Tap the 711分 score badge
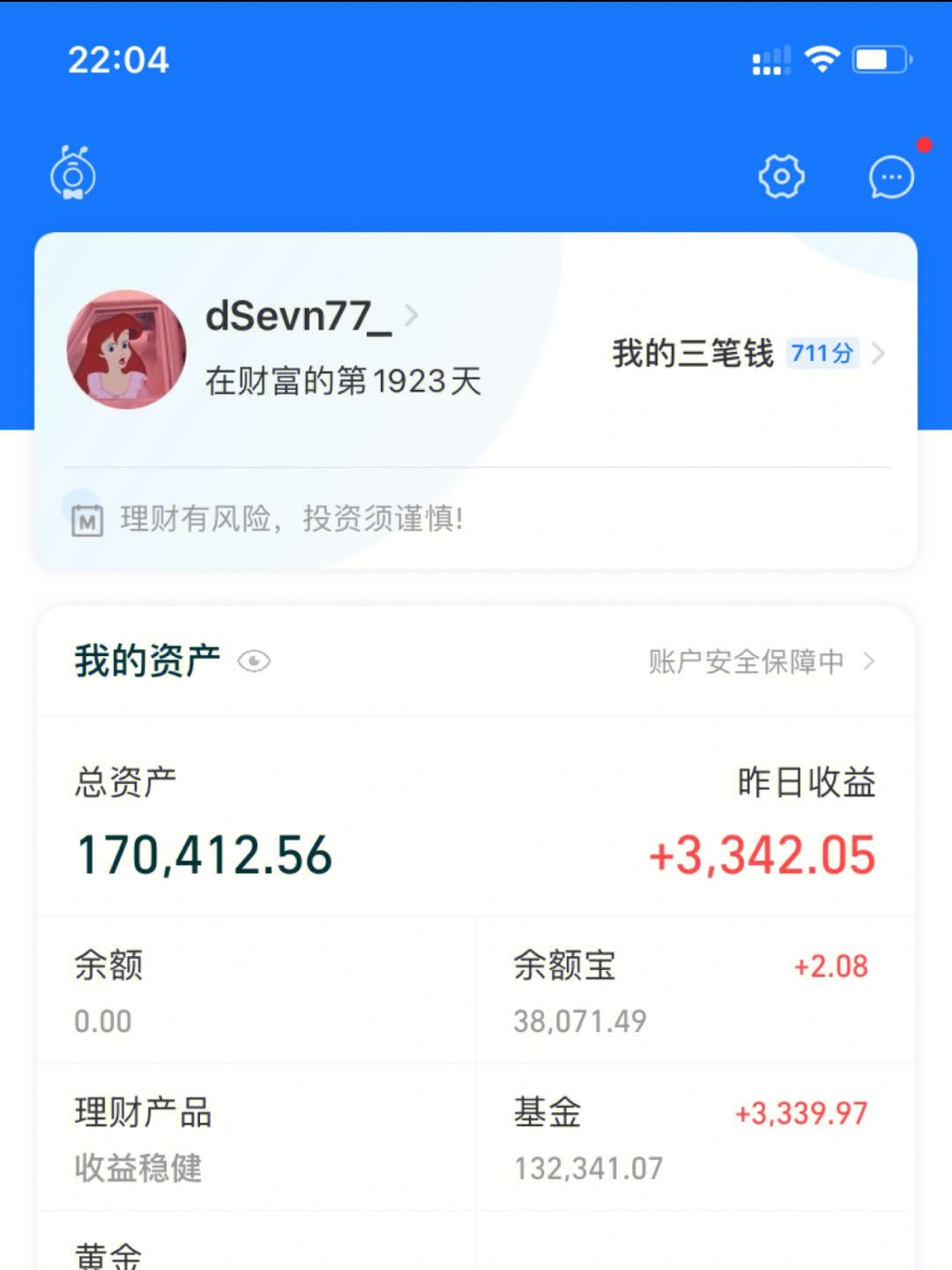 point(824,352)
